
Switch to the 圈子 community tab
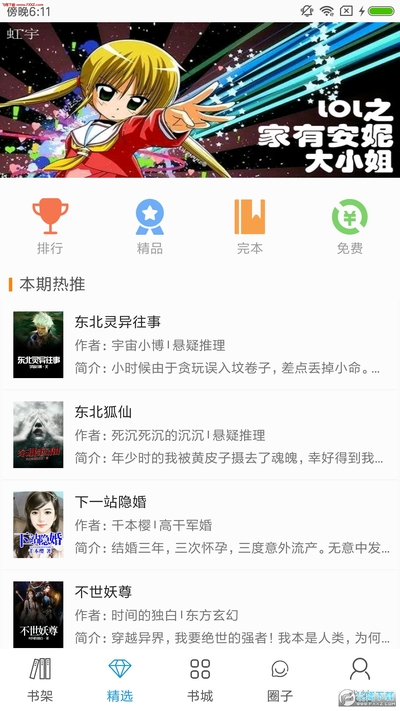click(x=280, y=680)
